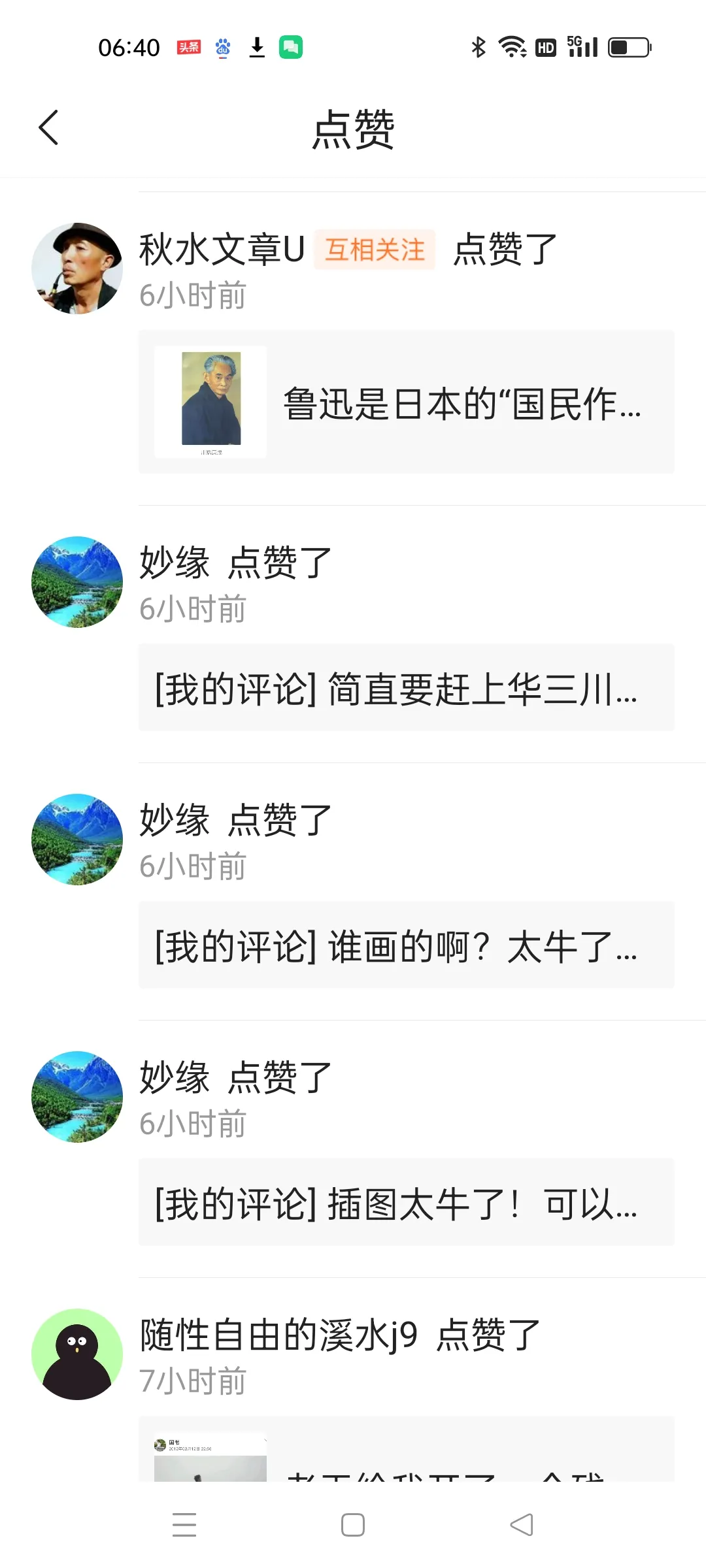Go back from the 点赞 page
Screen dimensions: 706x1568
click(49, 127)
